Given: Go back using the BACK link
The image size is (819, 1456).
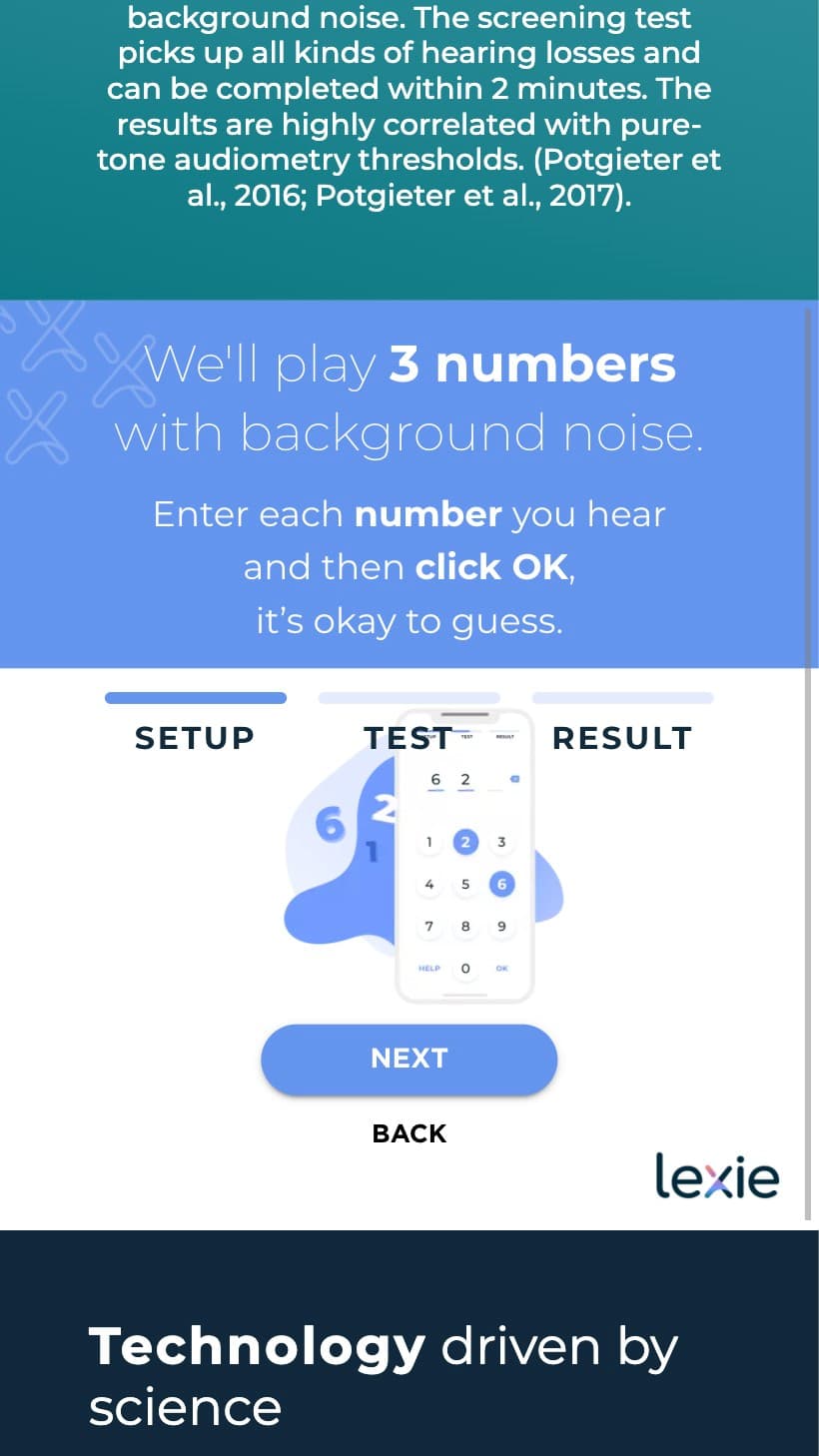Looking at the screenshot, I should click(x=409, y=1133).
